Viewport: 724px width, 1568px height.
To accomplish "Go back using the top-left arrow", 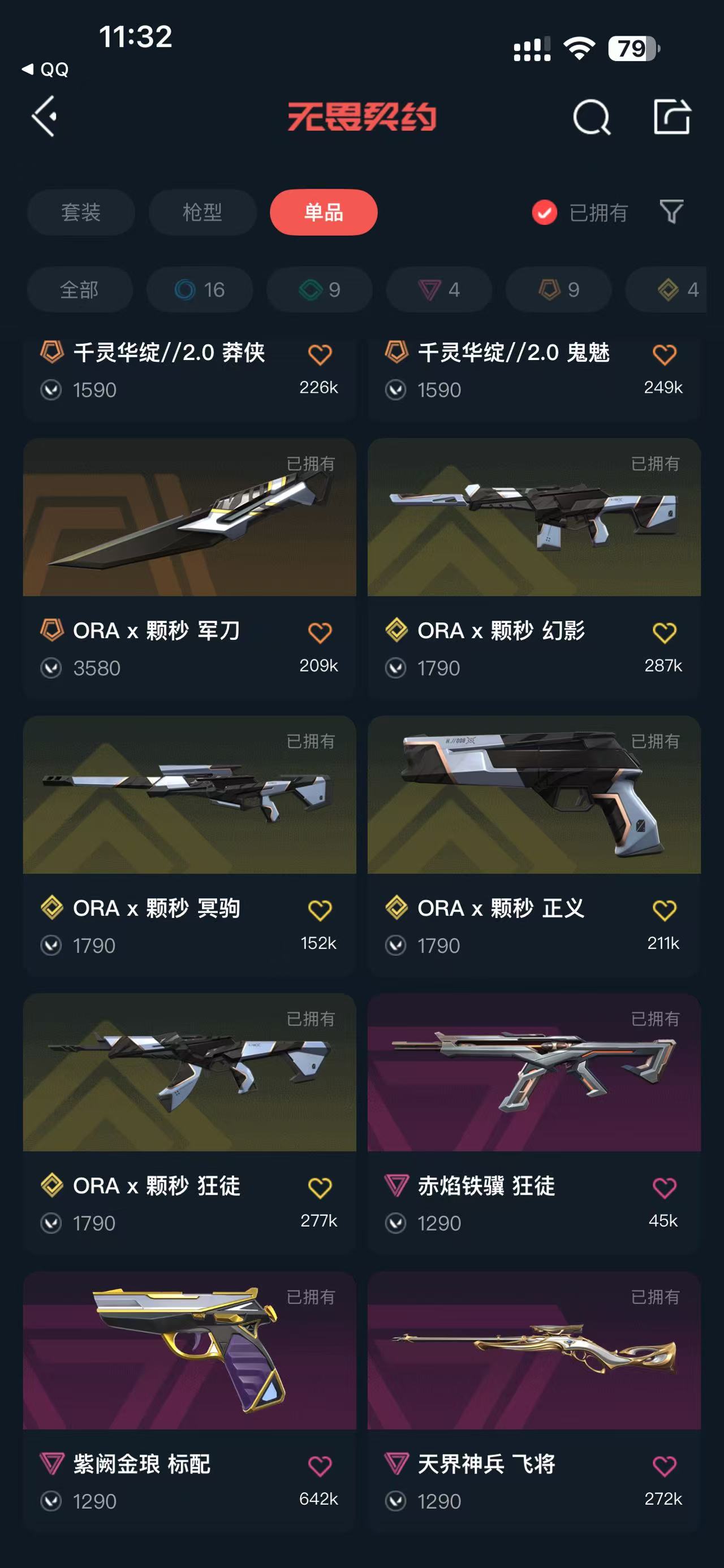I will (45, 116).
